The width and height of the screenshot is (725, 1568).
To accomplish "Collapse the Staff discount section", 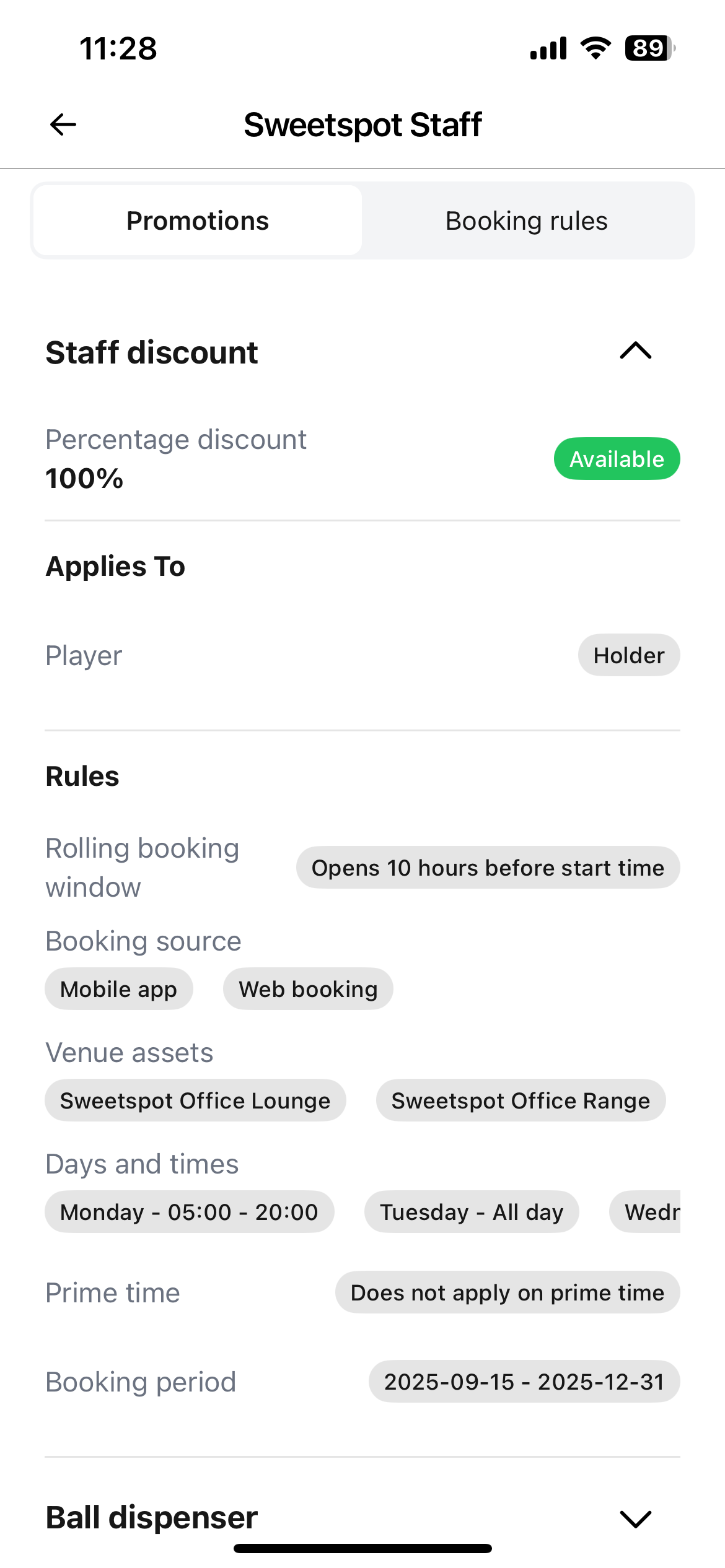I will 635,352.
